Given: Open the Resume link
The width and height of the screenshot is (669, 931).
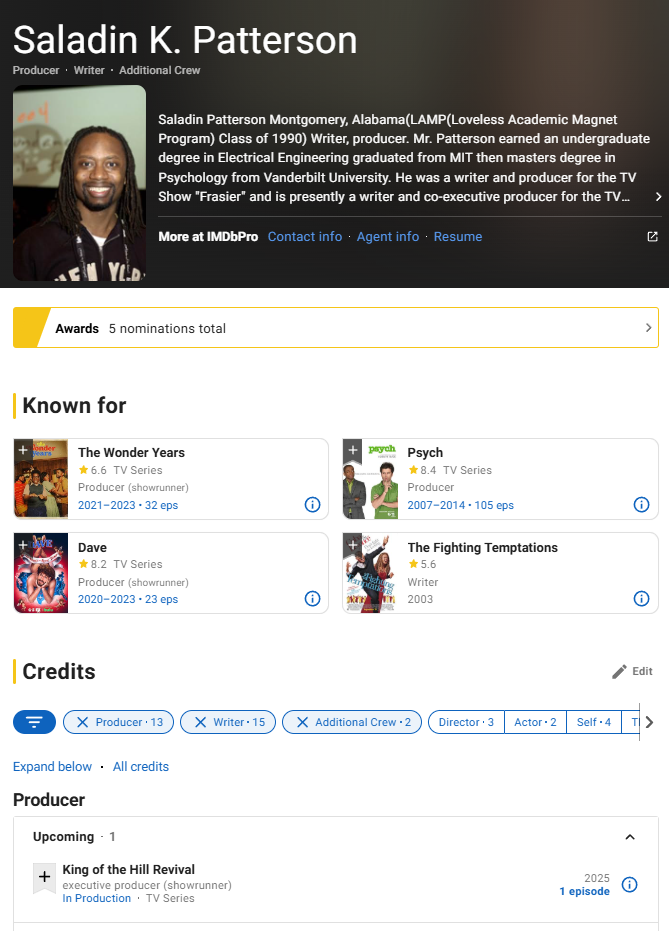Looking at the screenshot, I should [458, 237].
